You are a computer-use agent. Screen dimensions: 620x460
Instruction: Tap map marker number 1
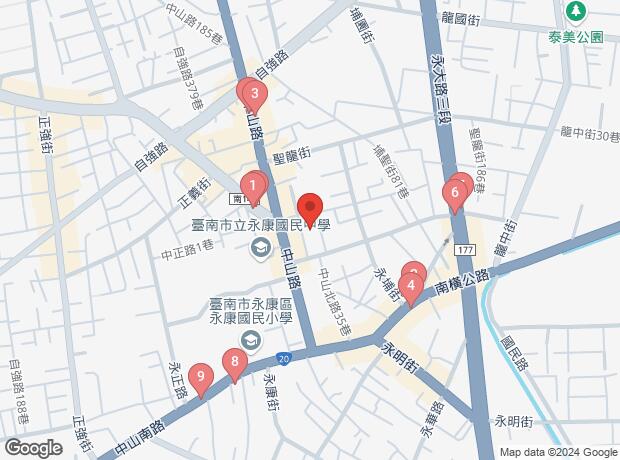click(x=255, y=185)
